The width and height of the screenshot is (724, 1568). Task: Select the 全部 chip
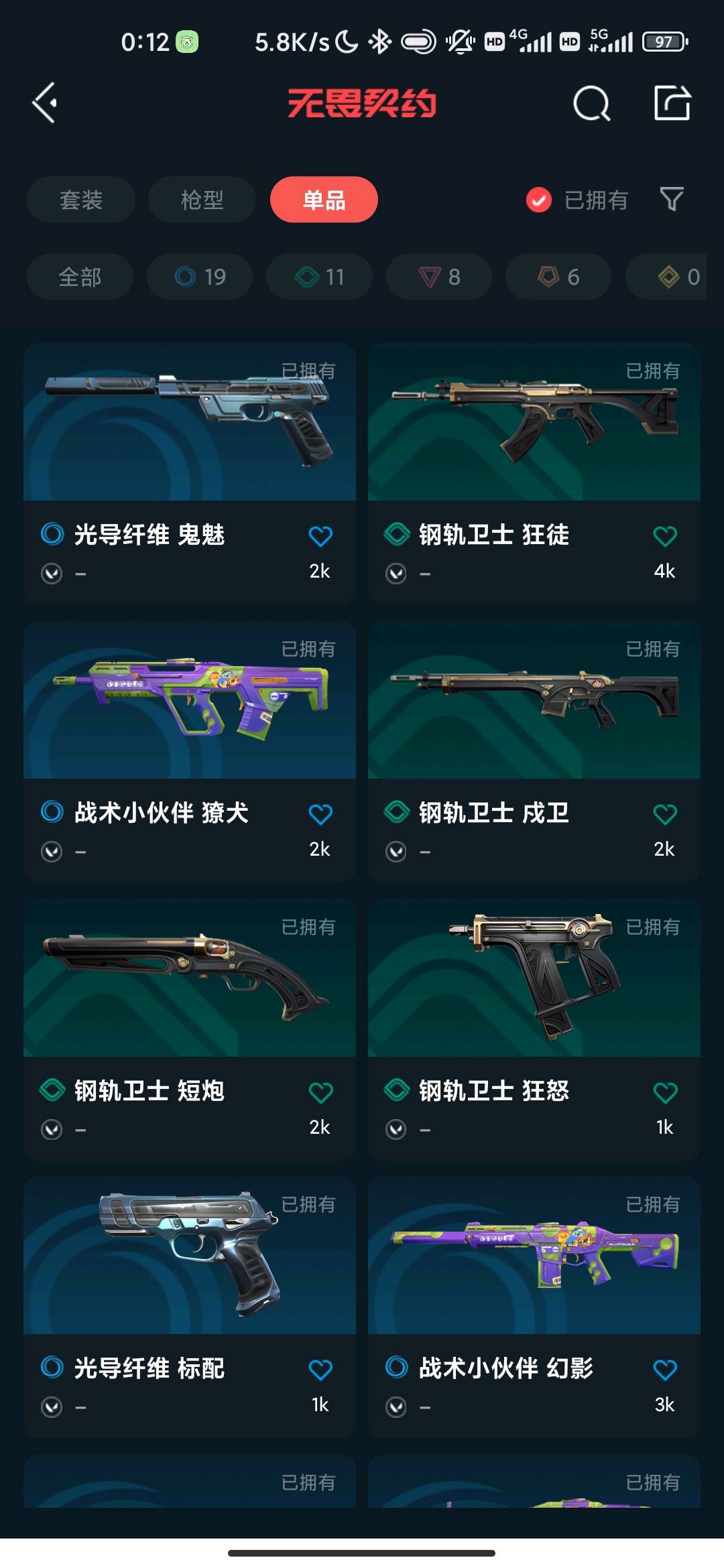(80, 277)
